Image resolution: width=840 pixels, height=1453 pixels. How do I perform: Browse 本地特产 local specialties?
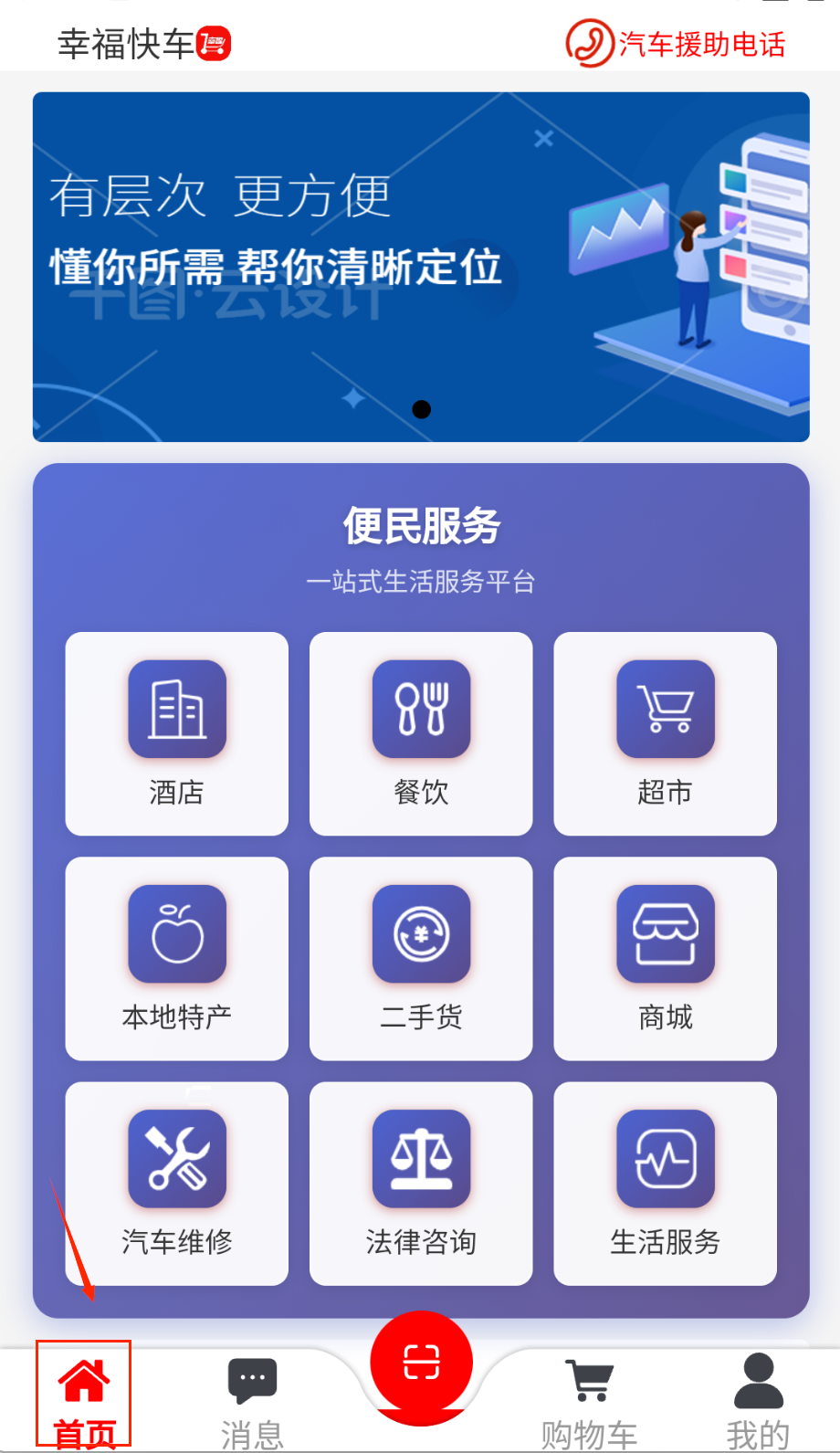177,958
